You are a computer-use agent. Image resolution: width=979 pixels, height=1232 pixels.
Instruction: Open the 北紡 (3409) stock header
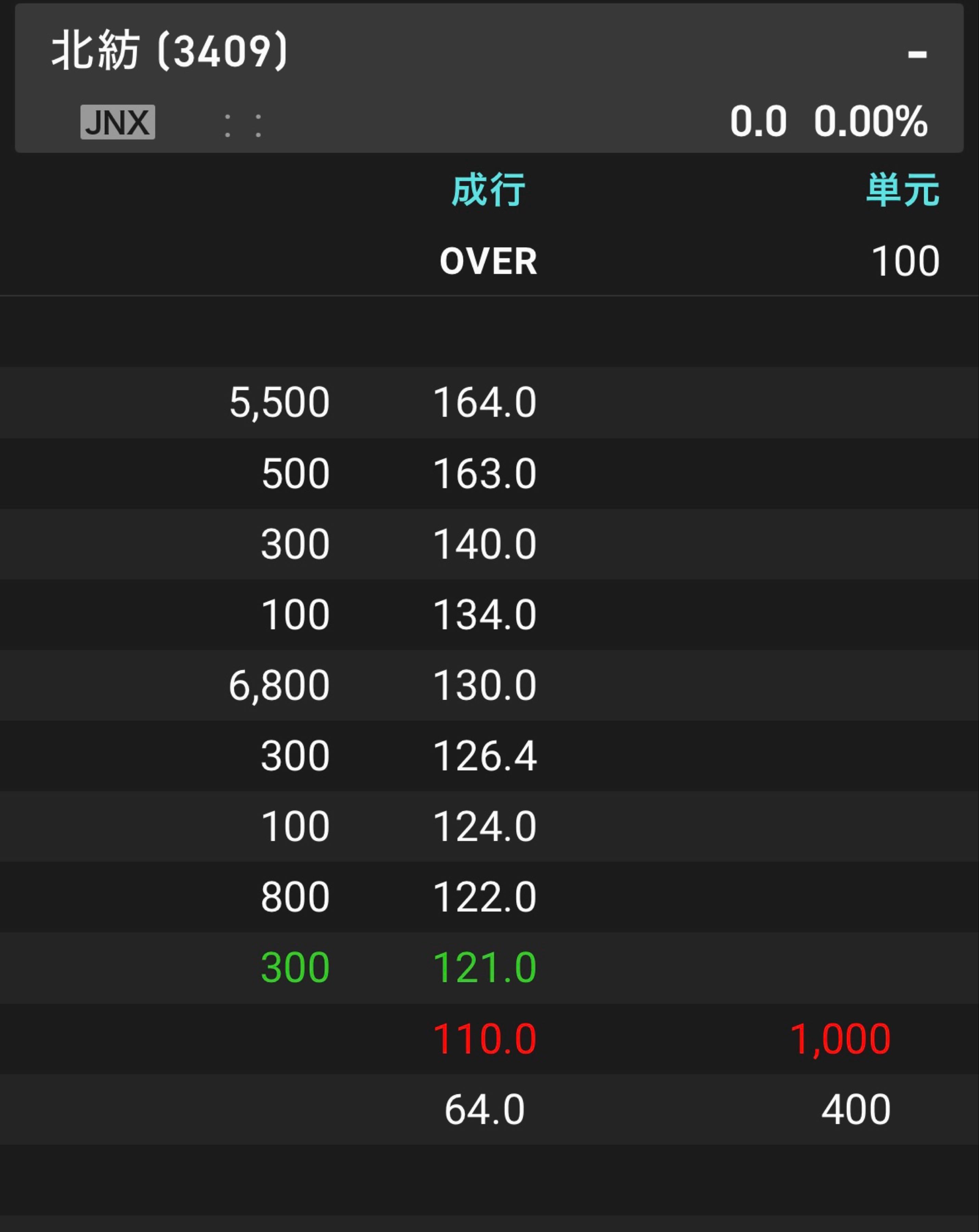pyautogui.click(x=169, y=51)
